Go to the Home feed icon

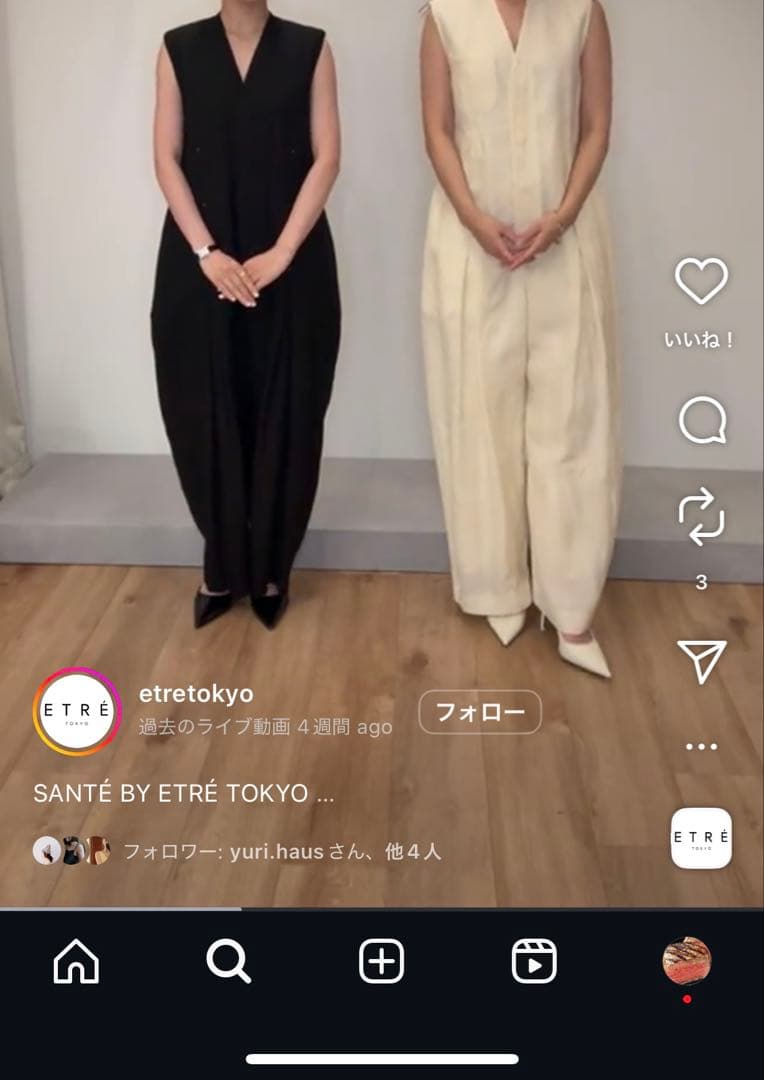[76, 963]
